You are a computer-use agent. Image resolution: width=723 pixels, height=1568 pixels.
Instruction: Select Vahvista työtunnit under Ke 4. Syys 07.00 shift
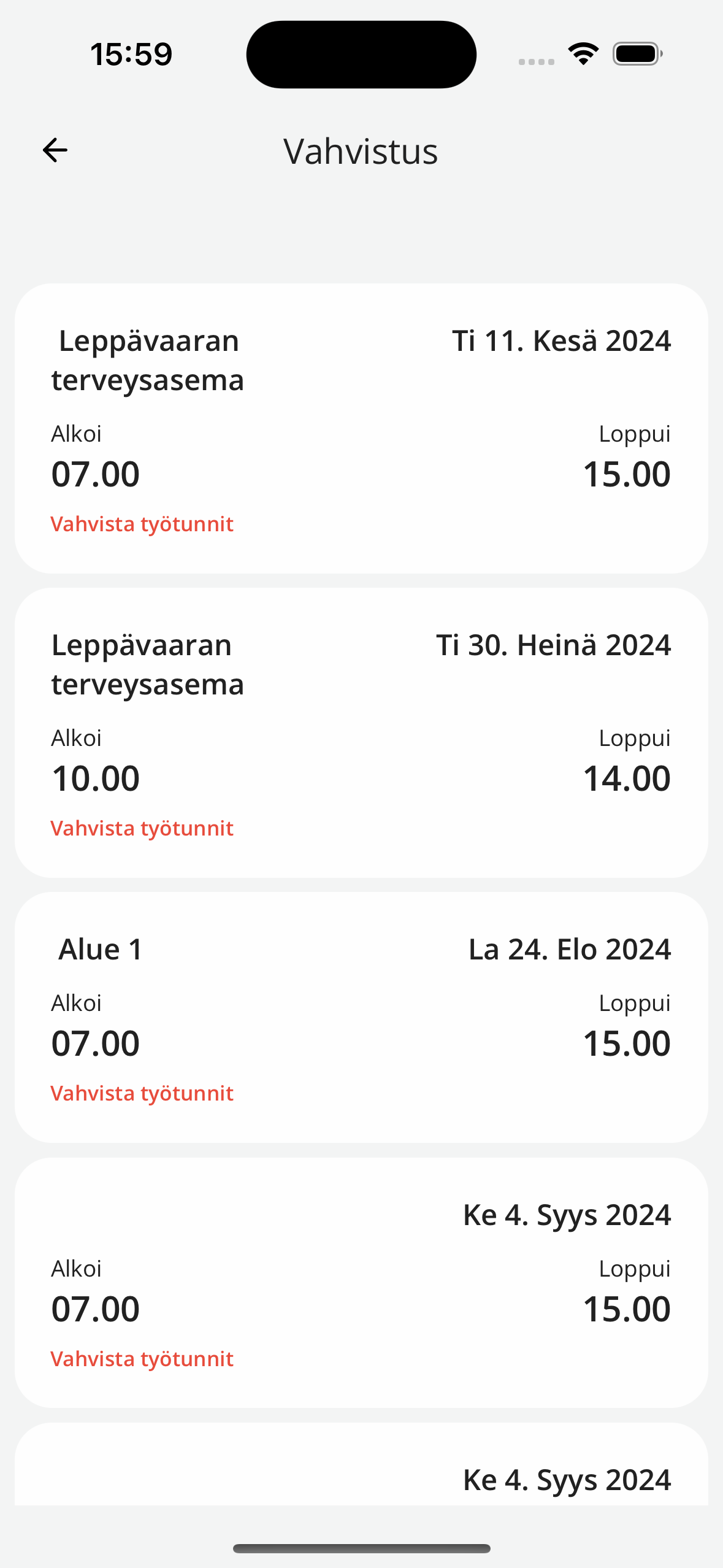tap(142, 1359)
